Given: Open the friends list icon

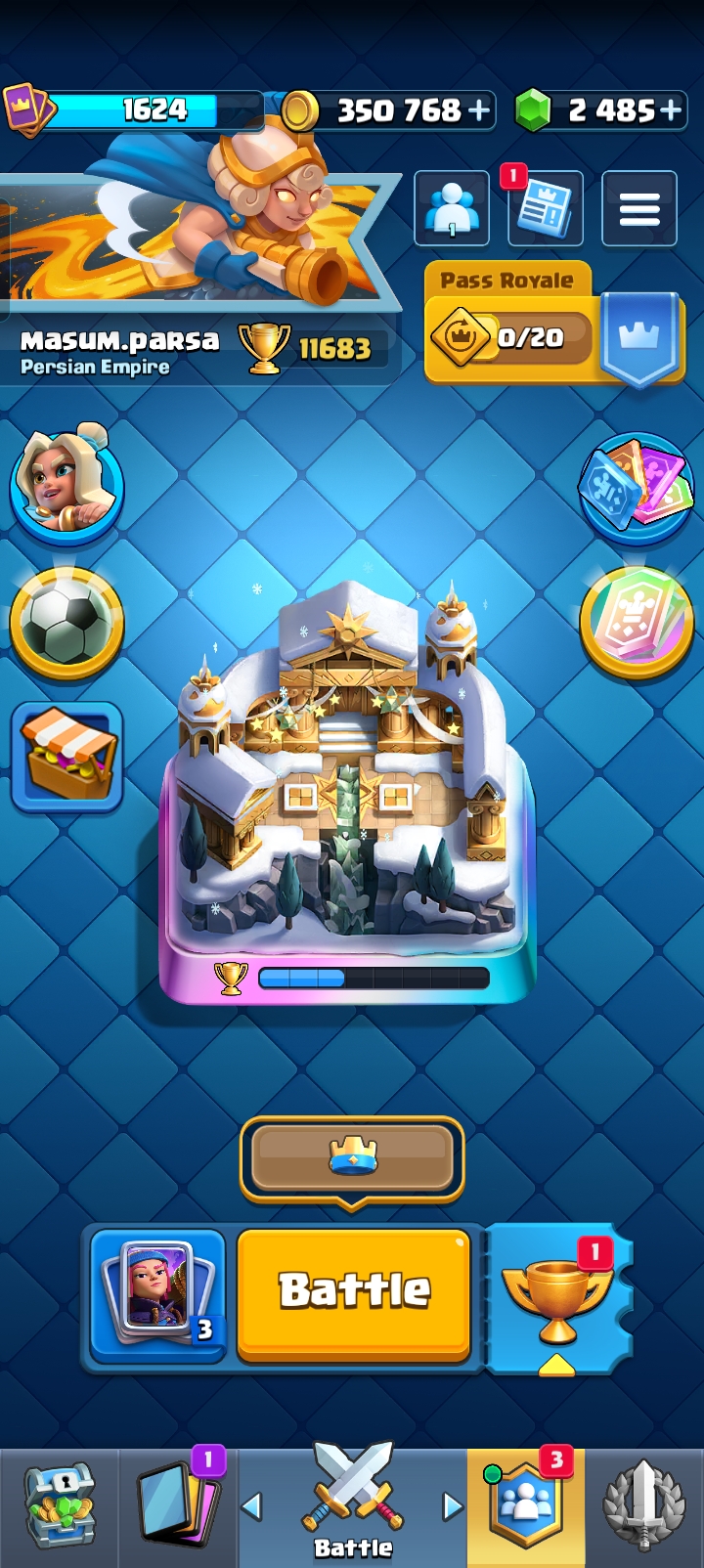Looking at the screenshot, I should click(452, 208).
